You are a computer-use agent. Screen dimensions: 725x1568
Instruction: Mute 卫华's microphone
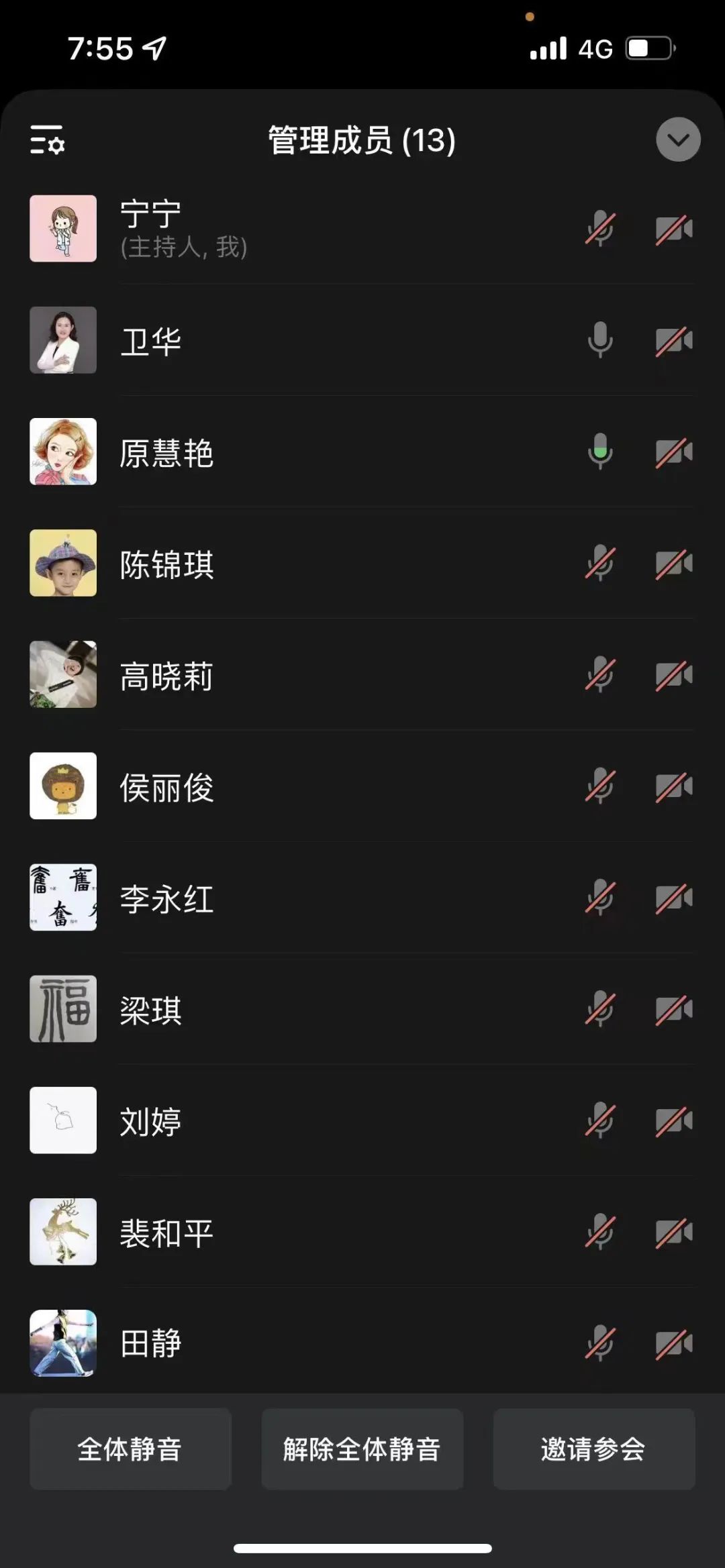600,340
